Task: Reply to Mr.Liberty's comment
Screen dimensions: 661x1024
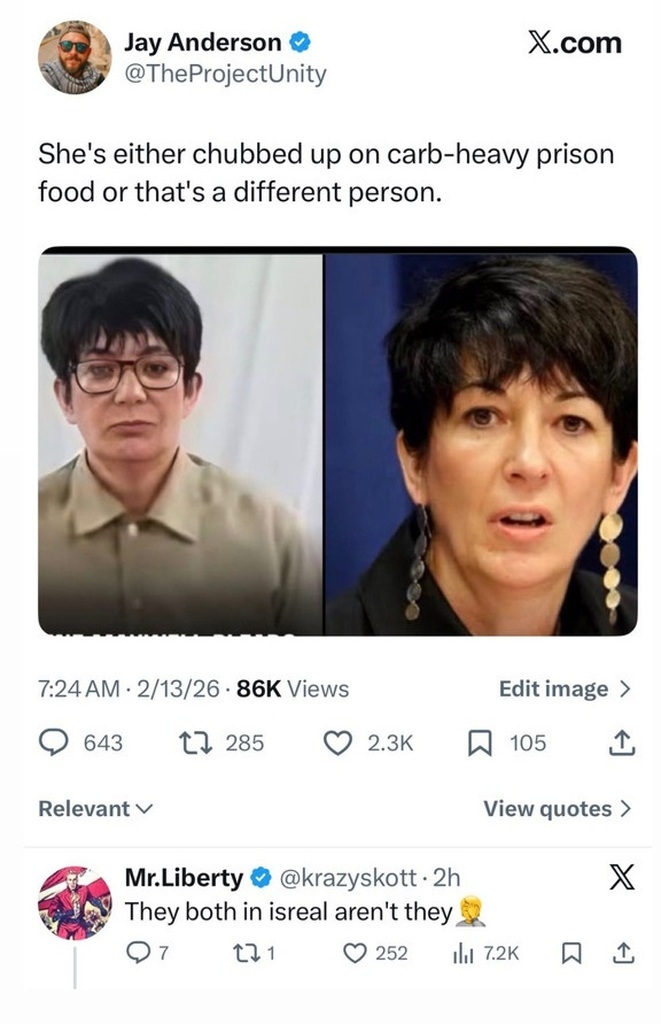Action: point(136,953)
